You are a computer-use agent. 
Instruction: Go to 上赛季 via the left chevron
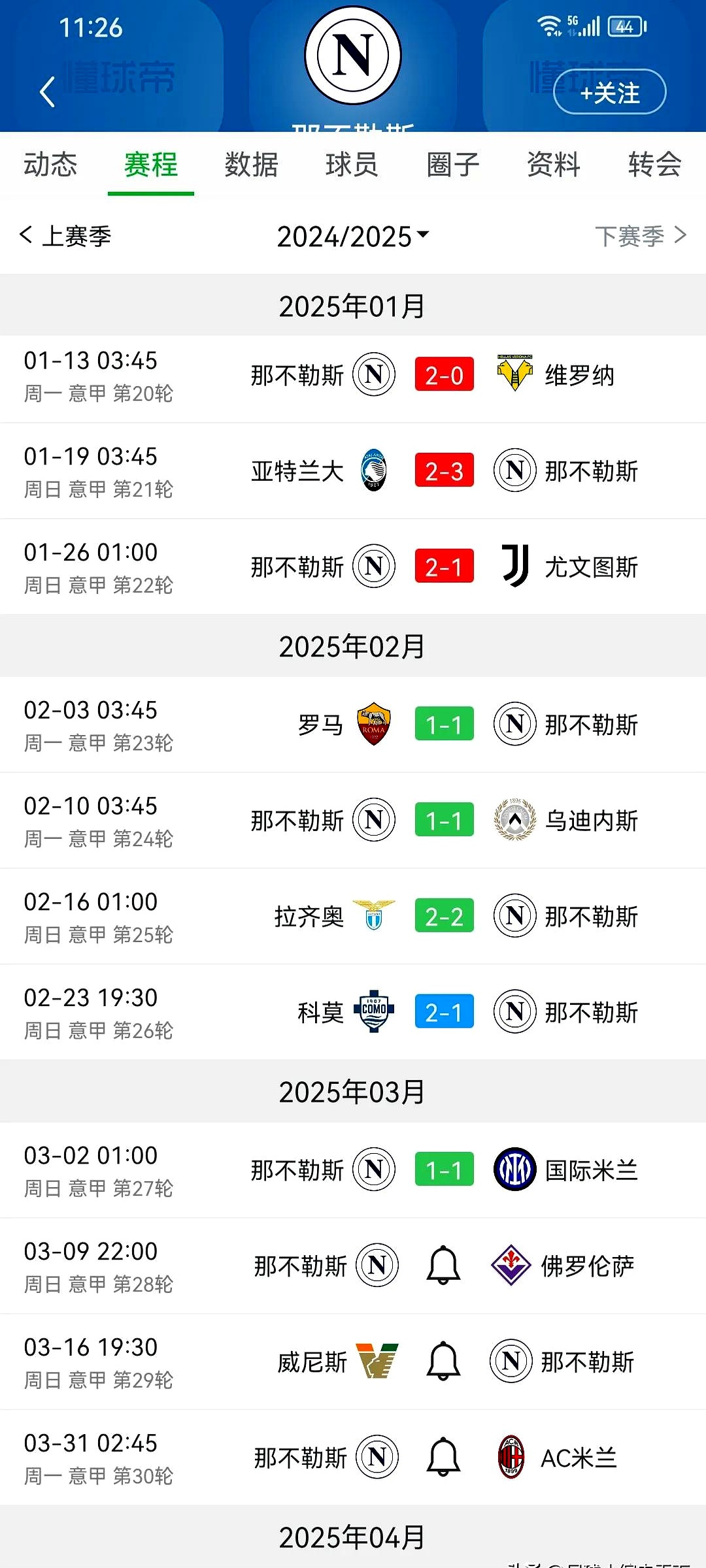click(x=27, y=236)
